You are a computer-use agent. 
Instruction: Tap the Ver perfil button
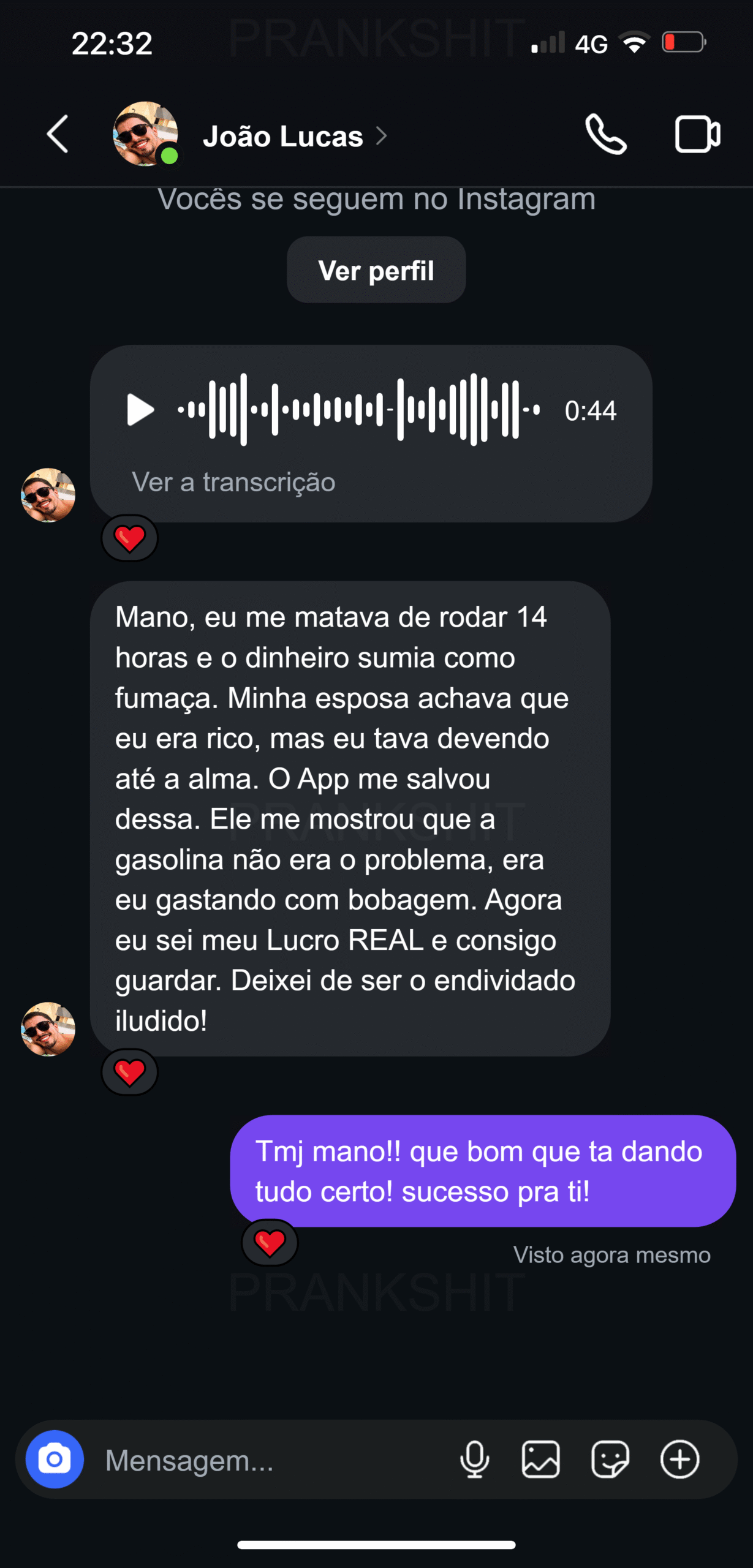pos(376,269)
